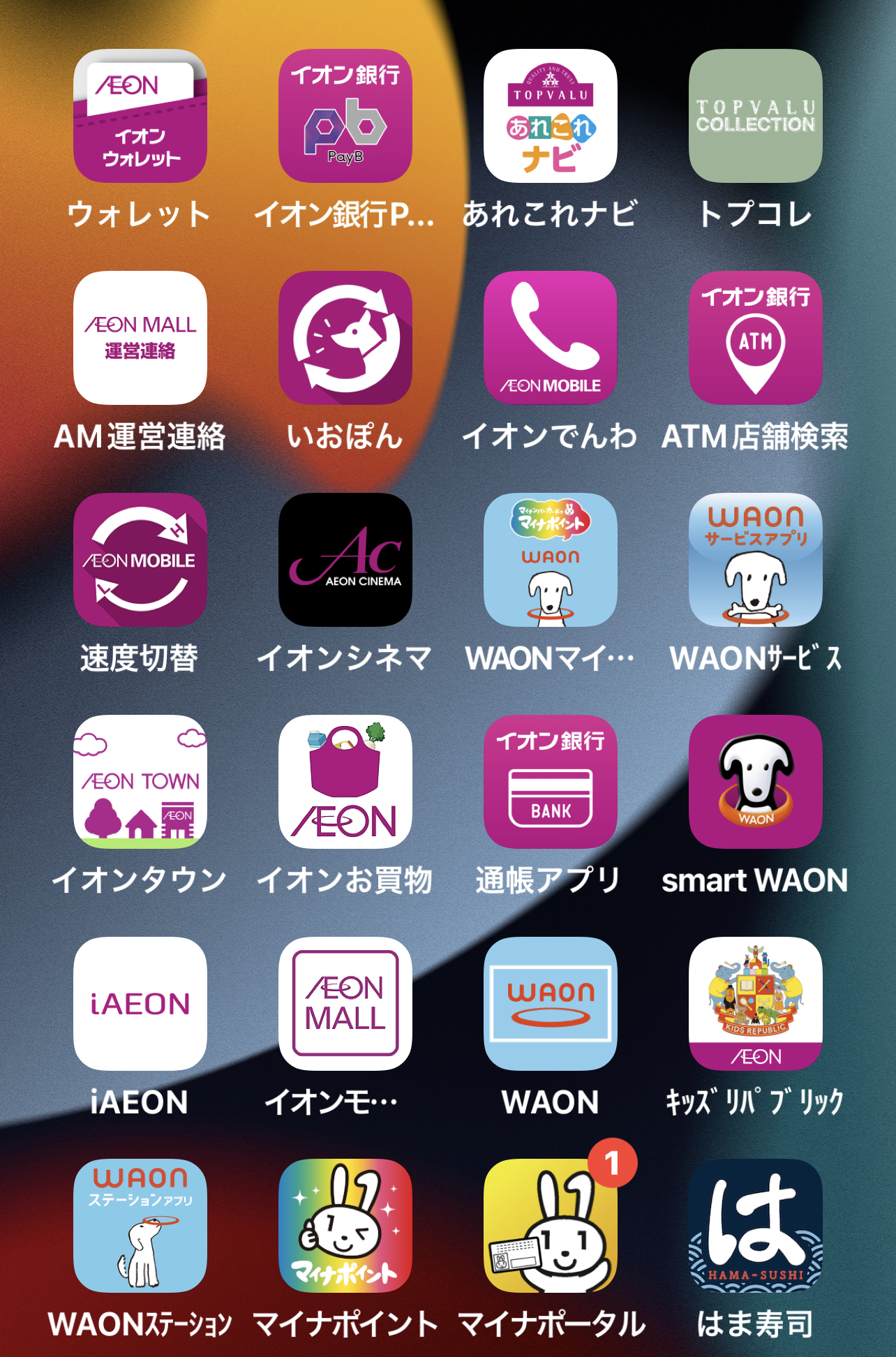
Task: Open the WAONサービス app
Action: (x=756, y=560)
